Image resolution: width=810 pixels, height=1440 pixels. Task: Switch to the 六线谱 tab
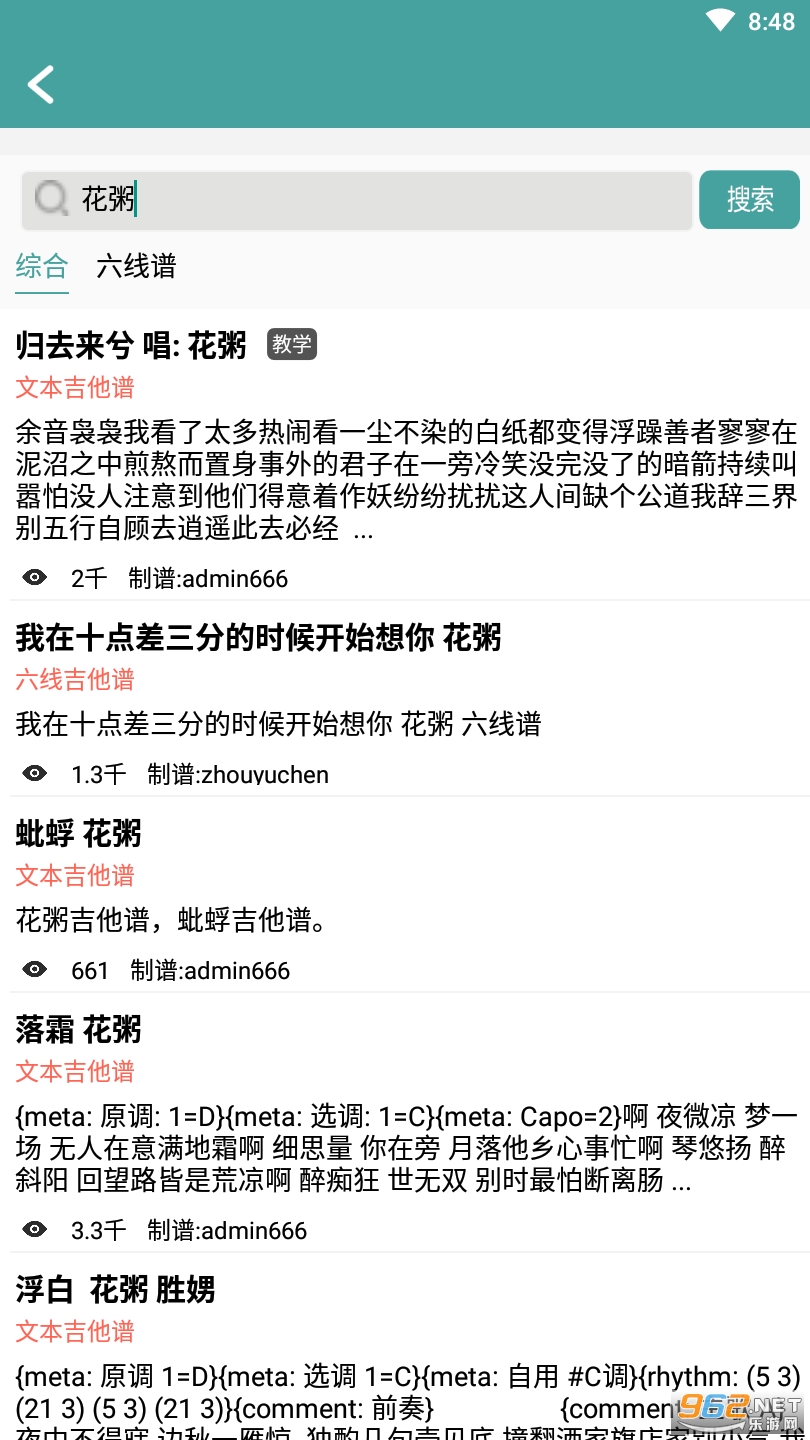[136, 266]
